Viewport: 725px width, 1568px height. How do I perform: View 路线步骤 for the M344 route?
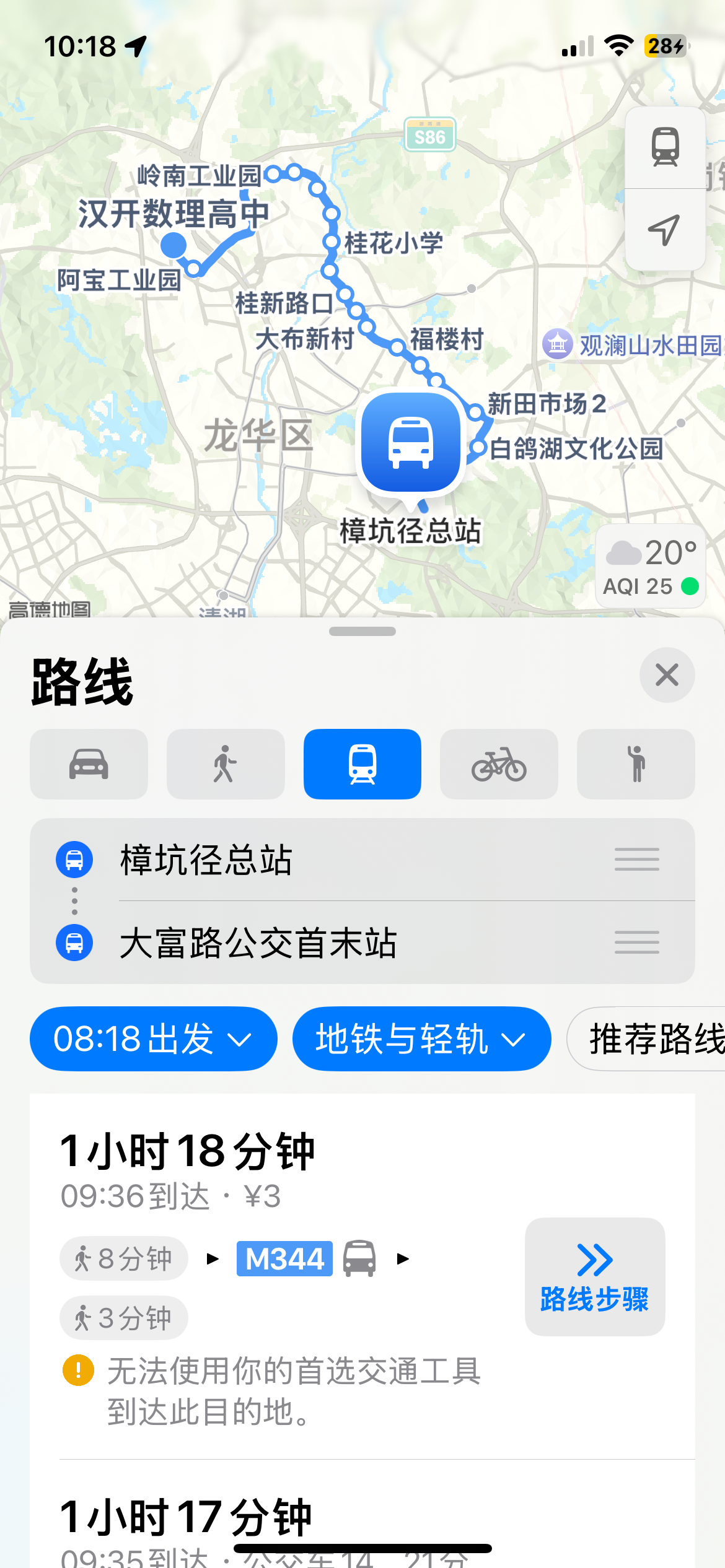click(594, 1276)
